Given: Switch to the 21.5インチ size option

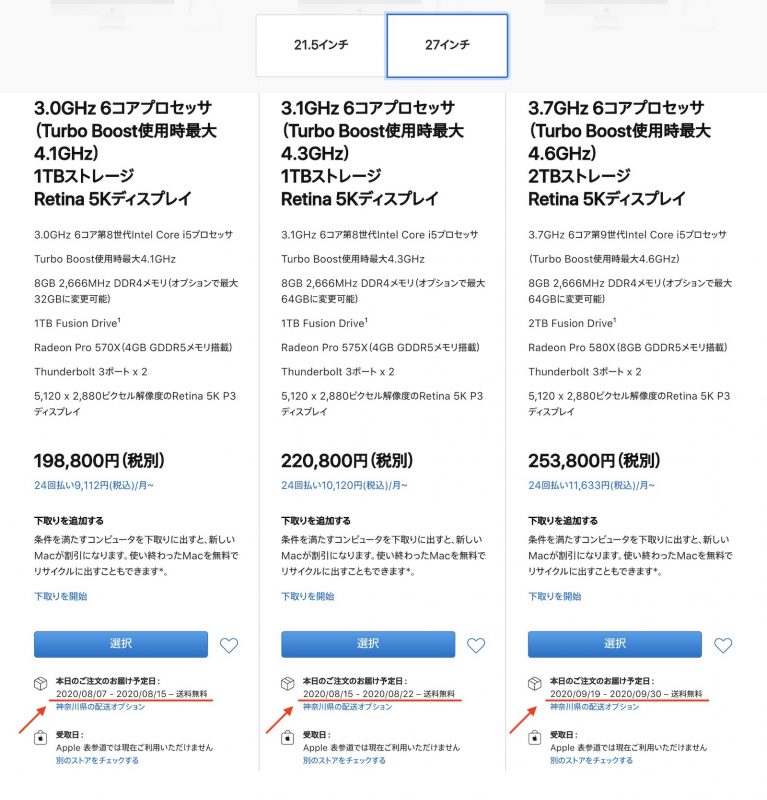Looking at the screenshot, I should [x=320, y=45].
